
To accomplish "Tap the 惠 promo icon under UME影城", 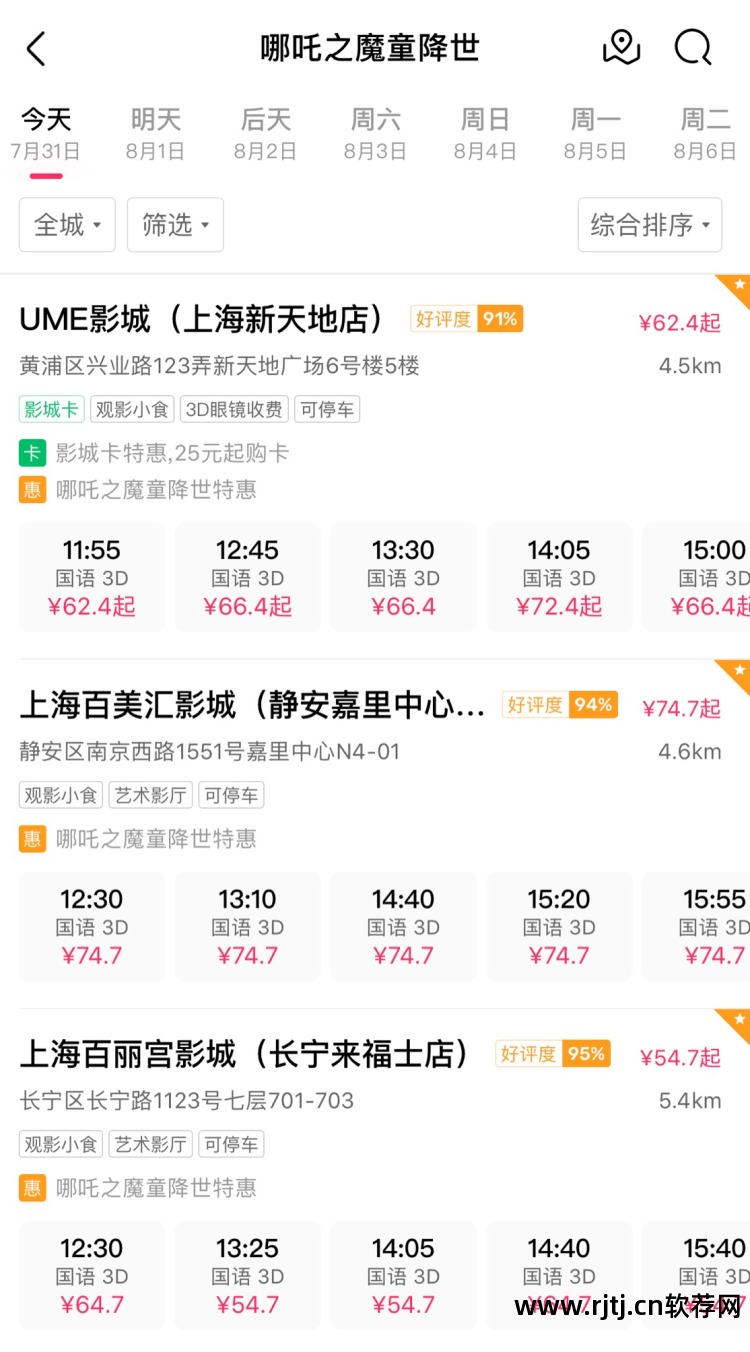I will click(x=31, y=491).
